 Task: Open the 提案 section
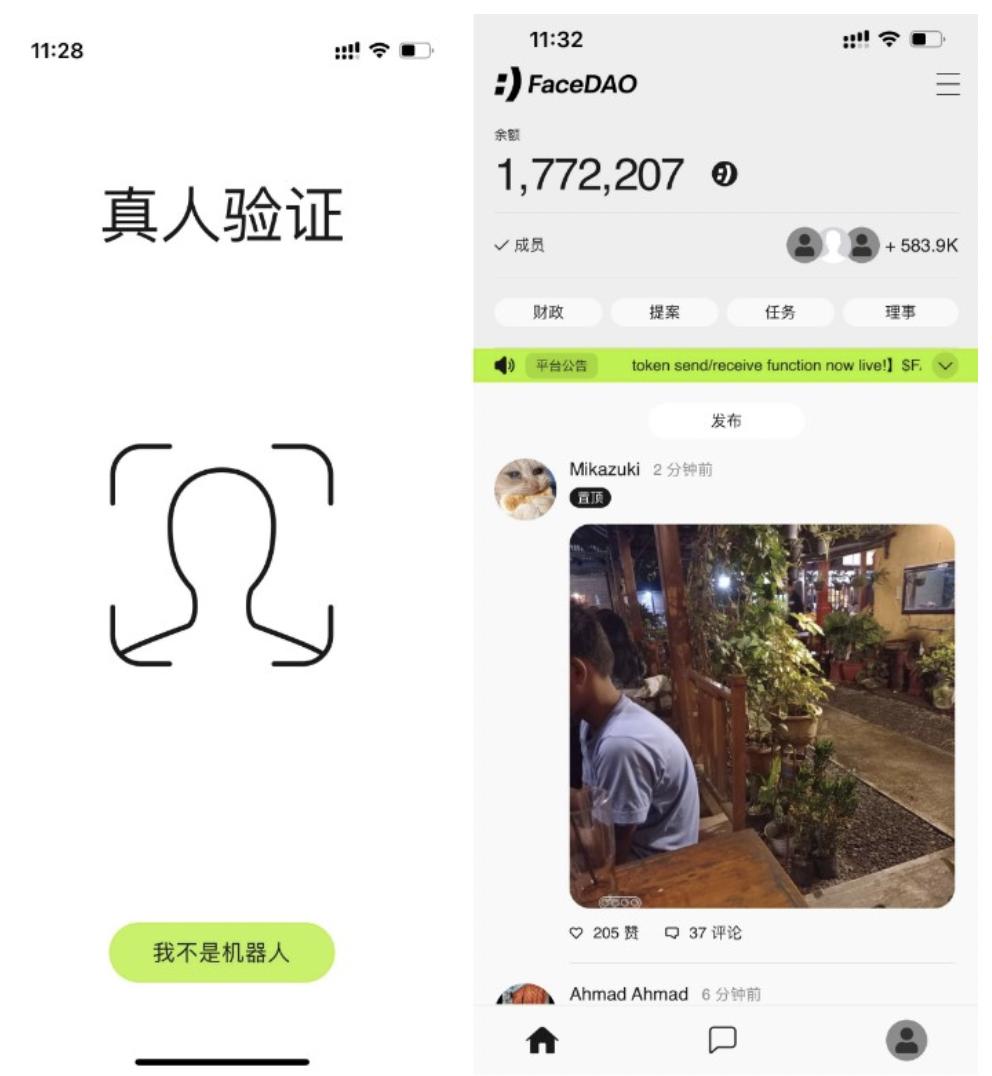point(664,312)
